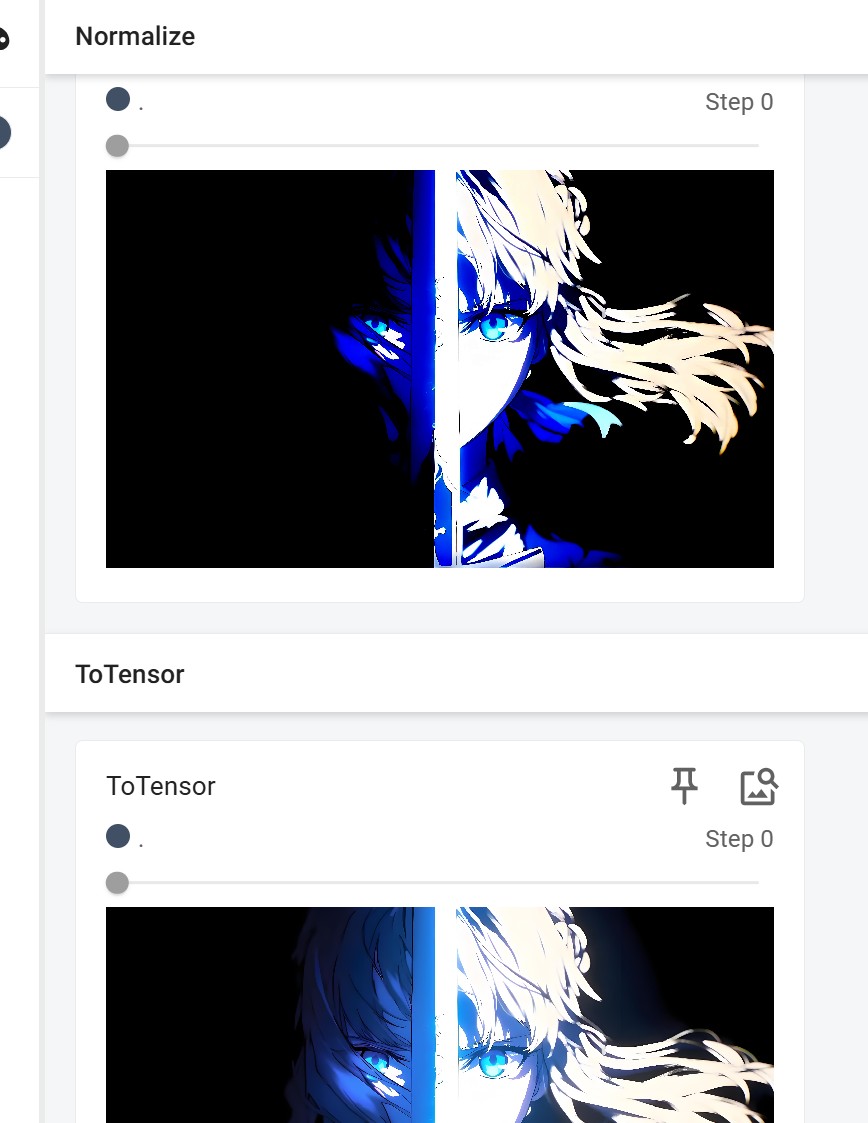Screen dimensions: 868x1123
Task: Adjust the ToTensor step slider
Action: click(117, 883)
